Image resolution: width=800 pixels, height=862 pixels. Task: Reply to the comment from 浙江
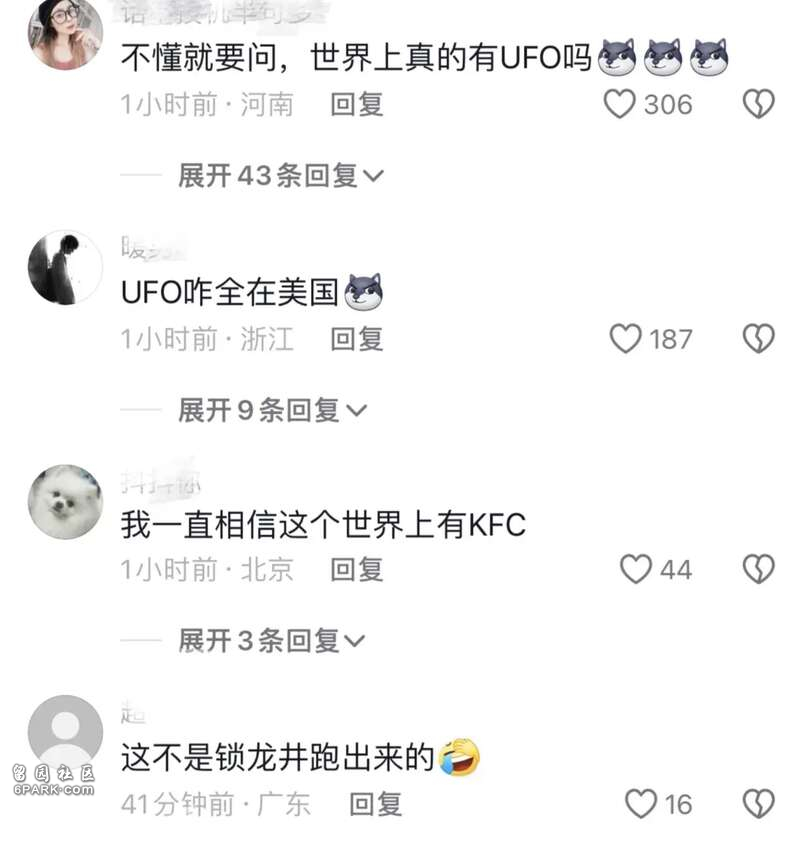[x=357, y=339]
